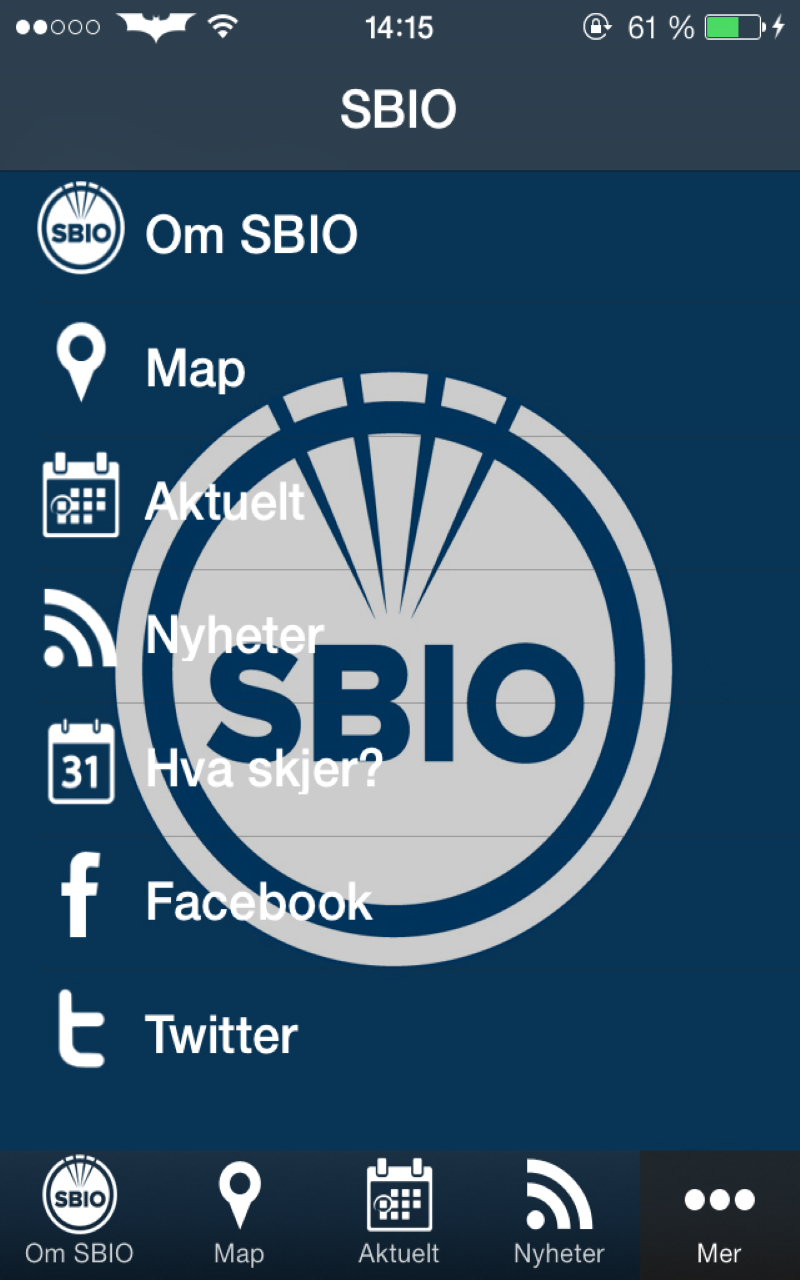
Task: Switch to the Om SBIO tab
Action: click(x=80, y=1212)
